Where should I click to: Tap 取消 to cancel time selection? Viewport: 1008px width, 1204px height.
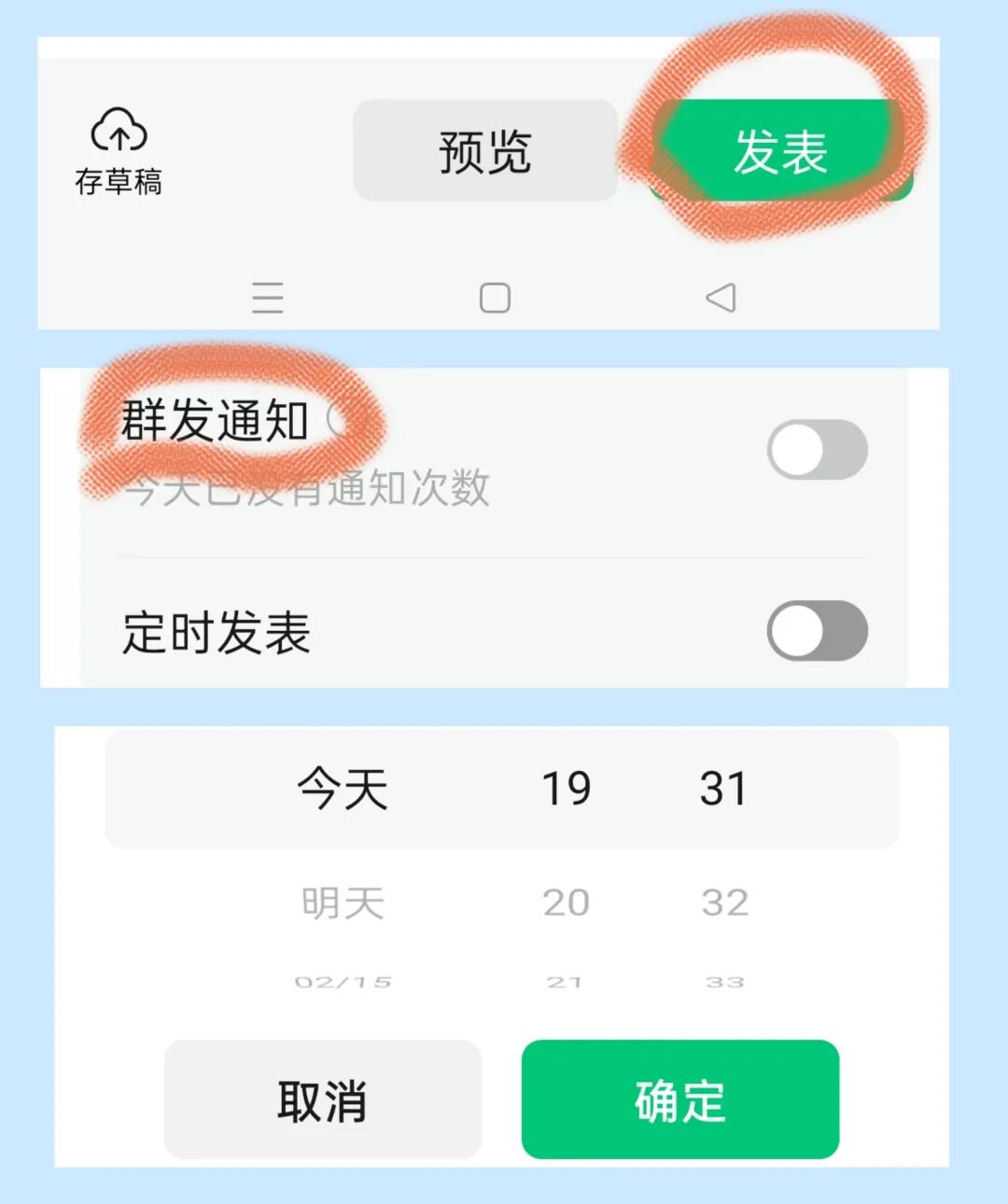(x=322, y=1099)
